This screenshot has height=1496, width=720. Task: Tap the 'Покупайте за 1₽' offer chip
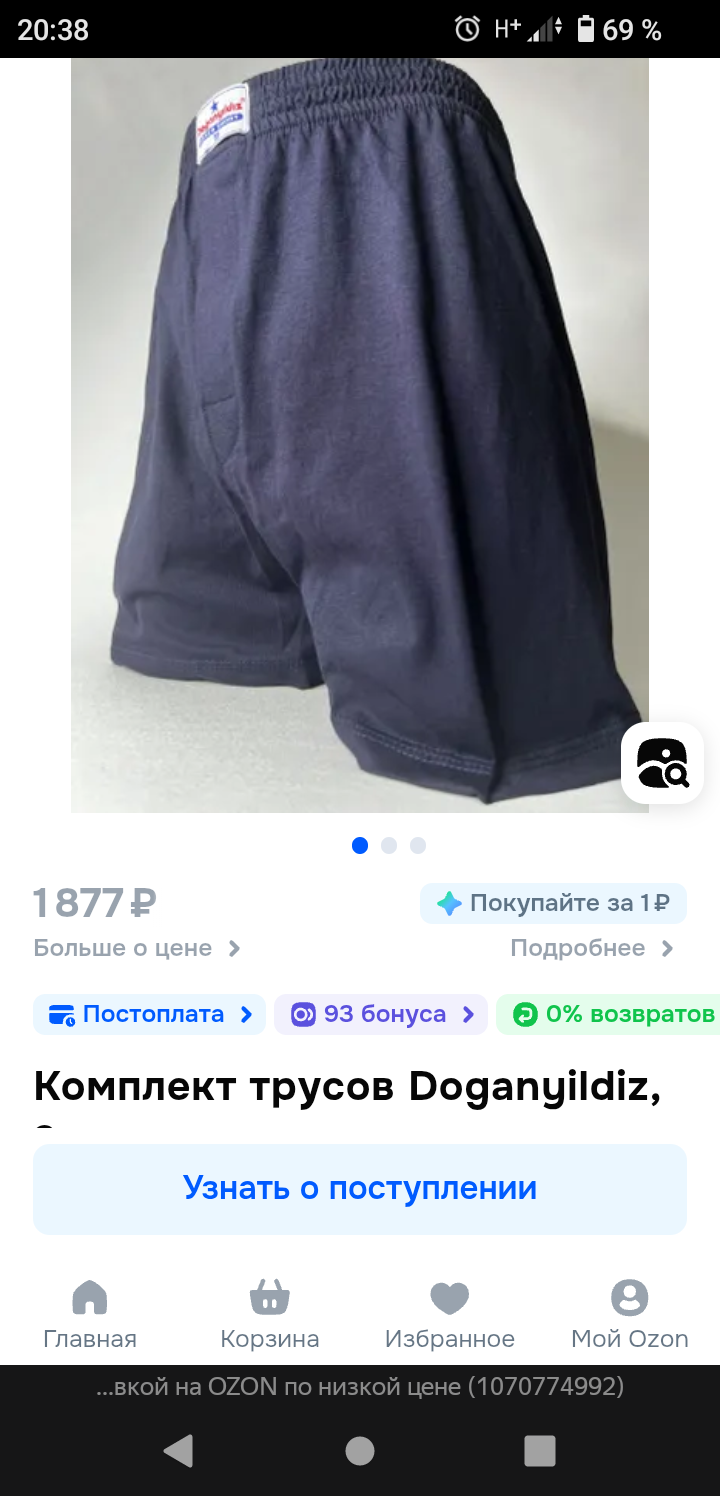coord(553,903)
